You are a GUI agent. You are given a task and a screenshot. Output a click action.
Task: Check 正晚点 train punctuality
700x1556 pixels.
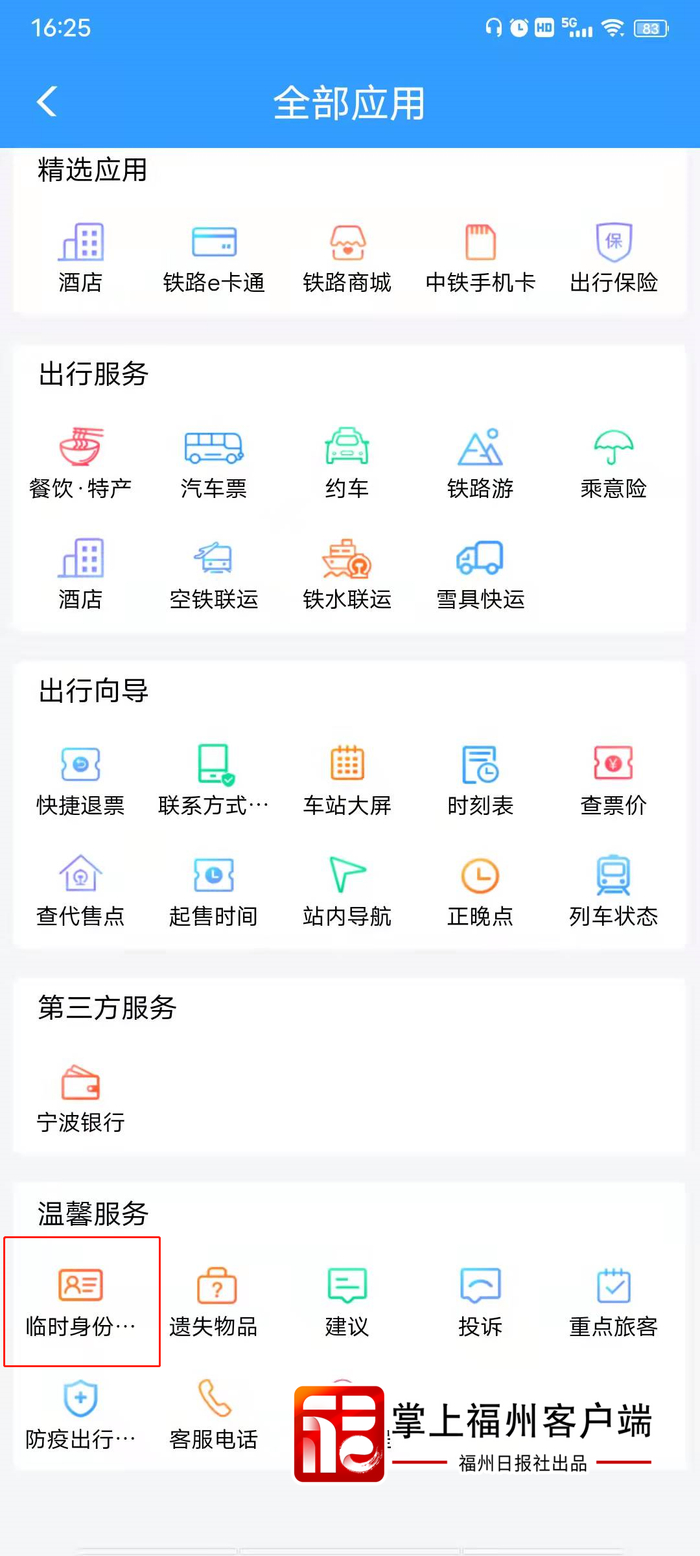point(480,891)
